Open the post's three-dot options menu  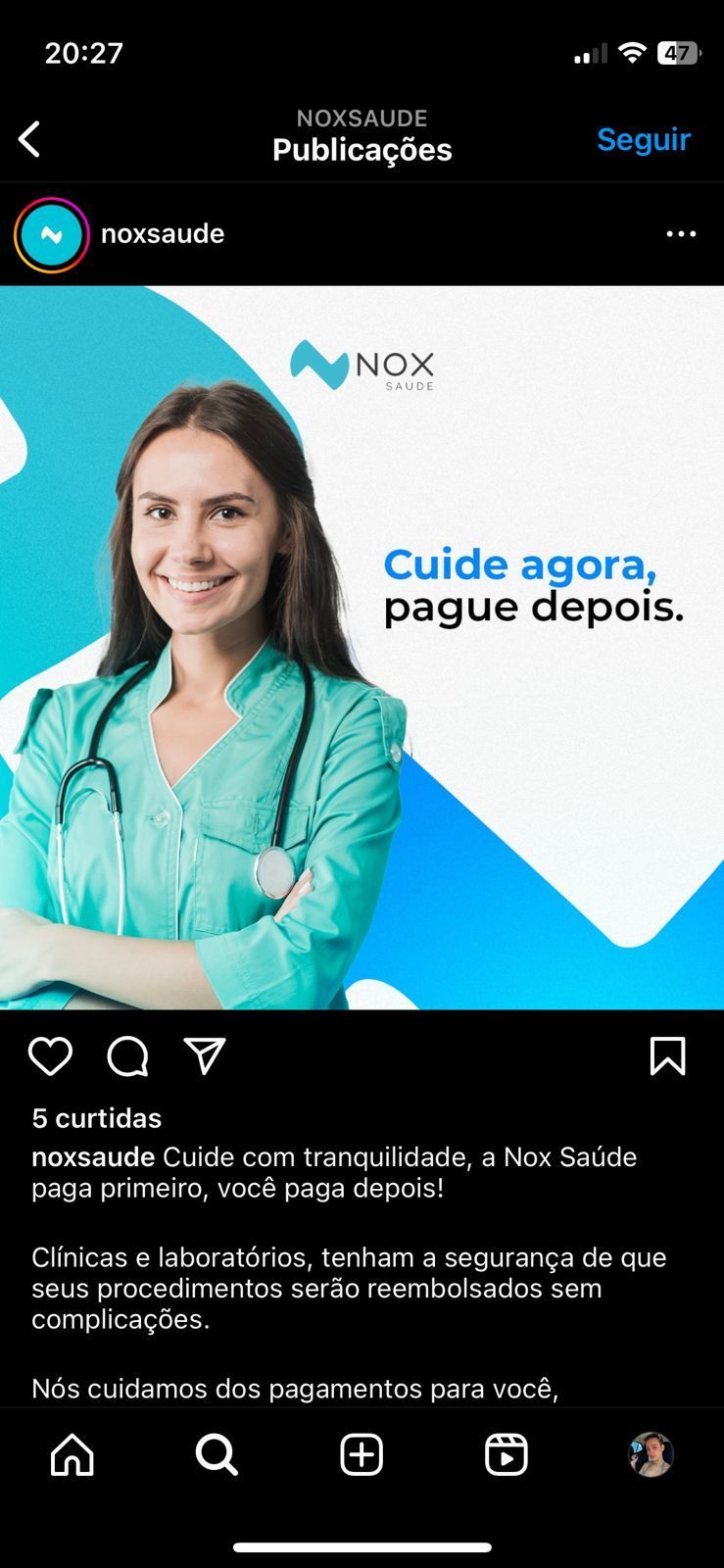681,234
